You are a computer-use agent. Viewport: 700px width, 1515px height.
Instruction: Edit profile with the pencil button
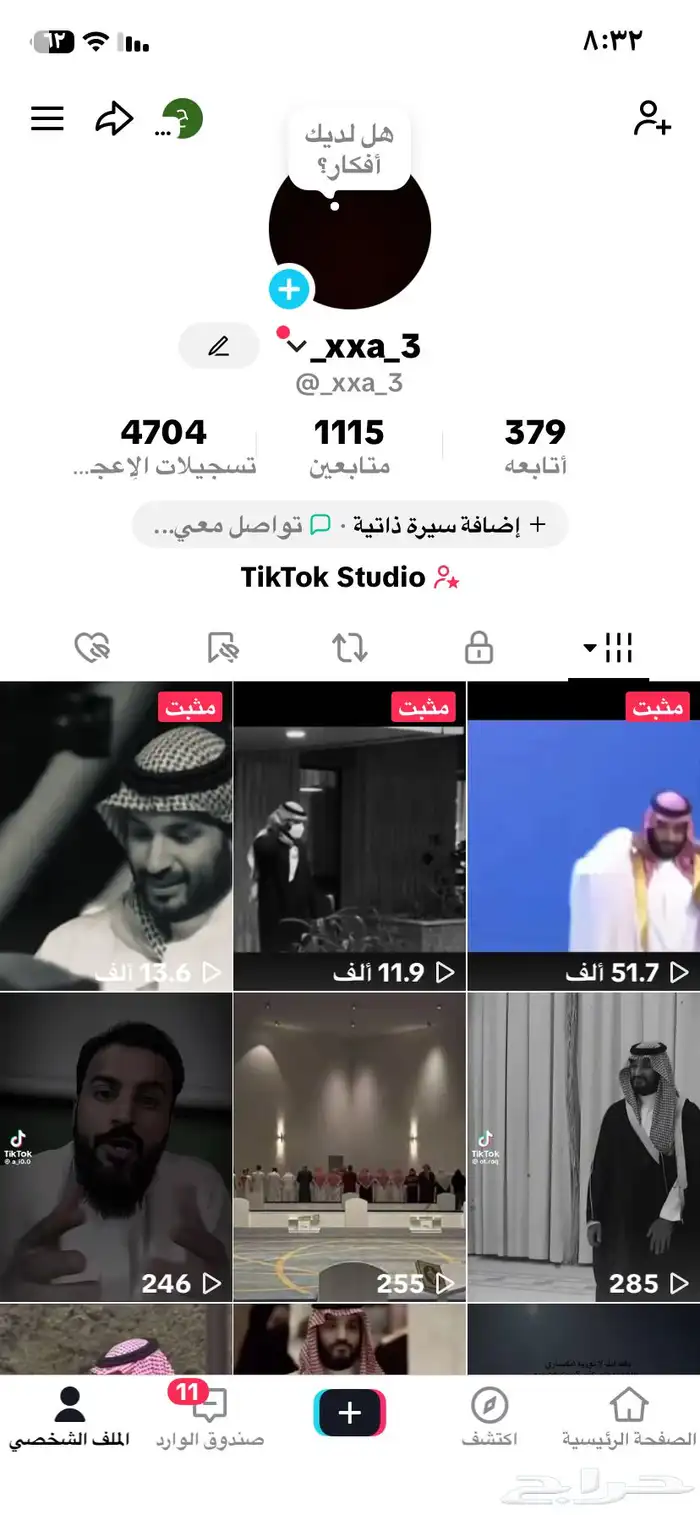218,346
